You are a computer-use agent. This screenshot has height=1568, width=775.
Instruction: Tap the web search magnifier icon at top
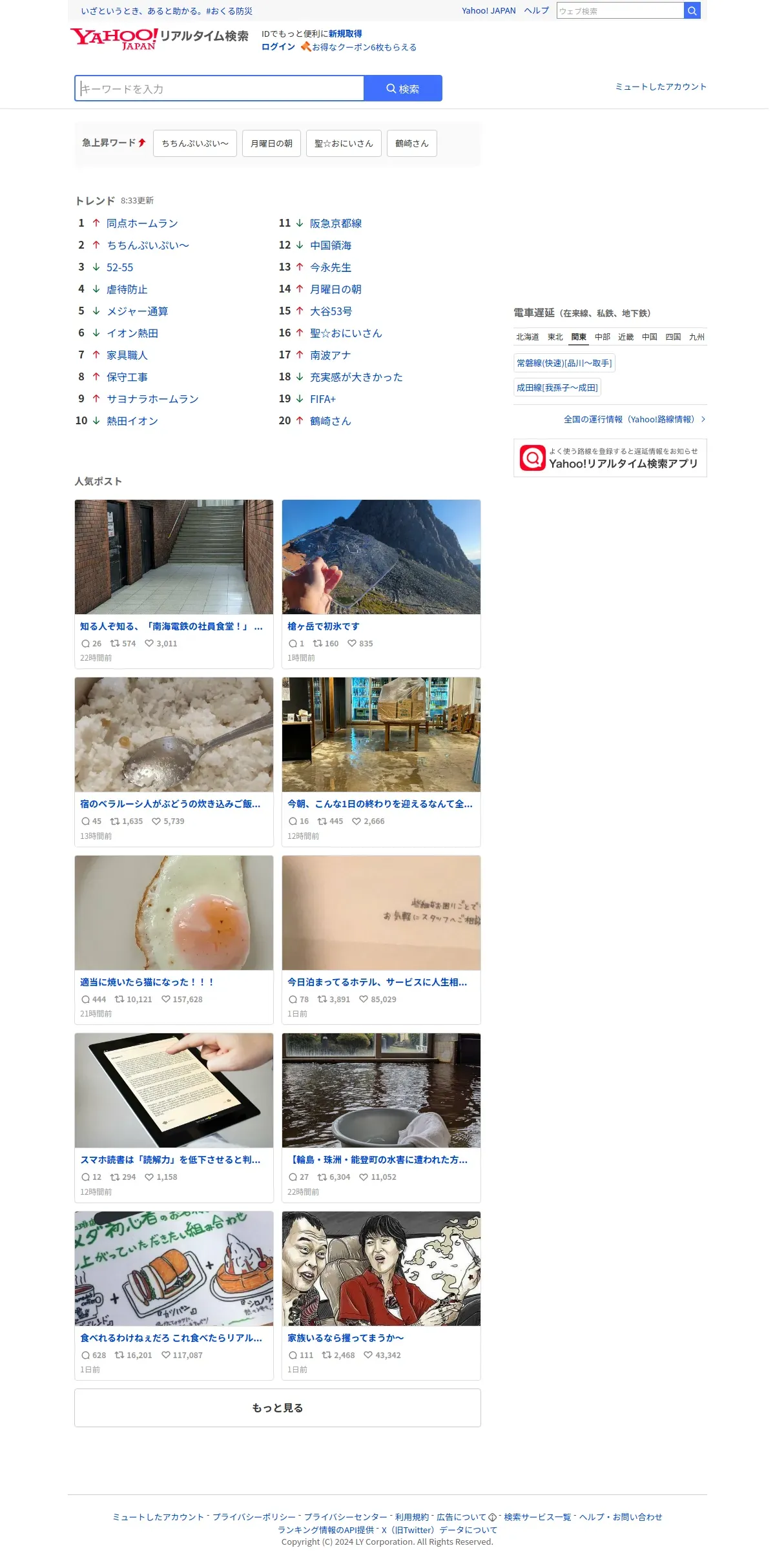[x=692, y=10]
